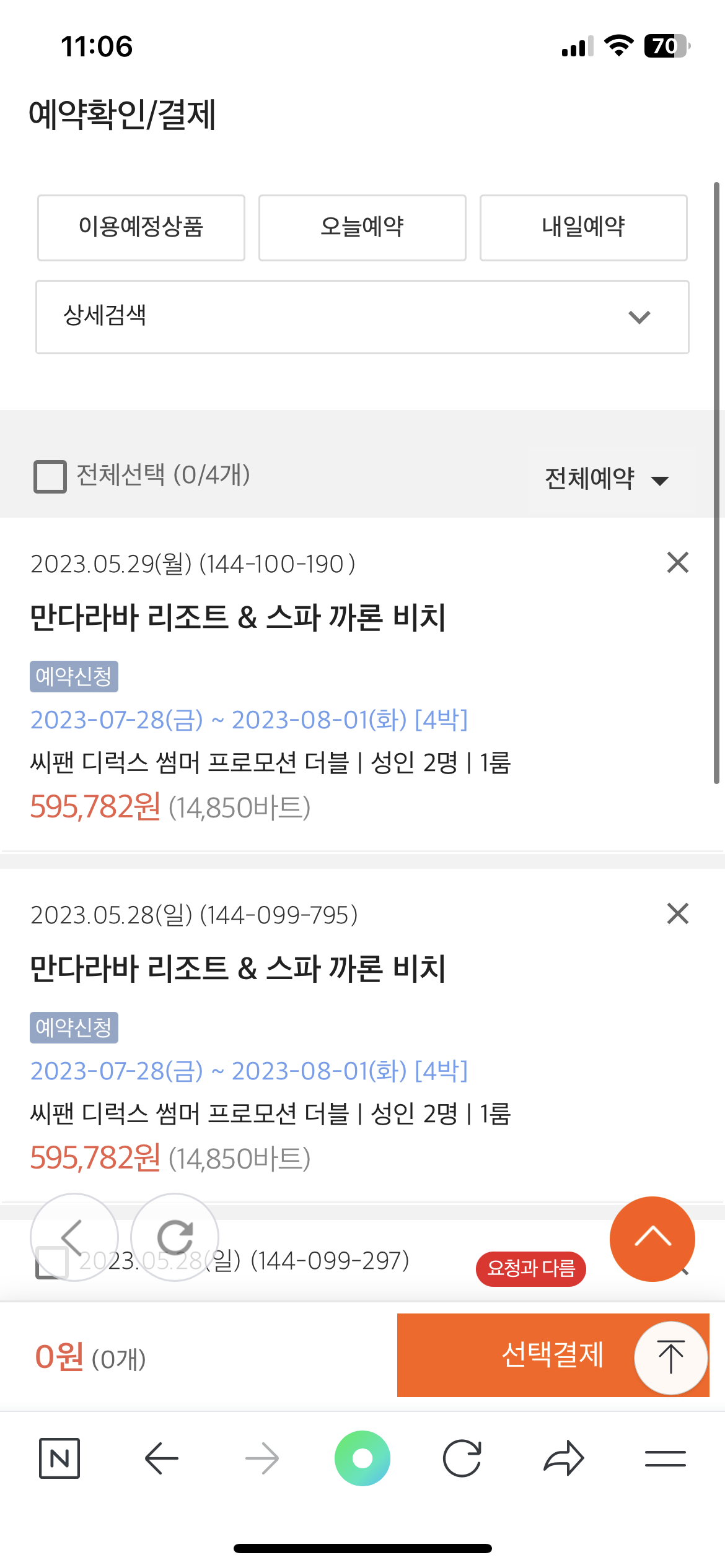Open the 전체예약 dropdown

click(x=607, y=479)
